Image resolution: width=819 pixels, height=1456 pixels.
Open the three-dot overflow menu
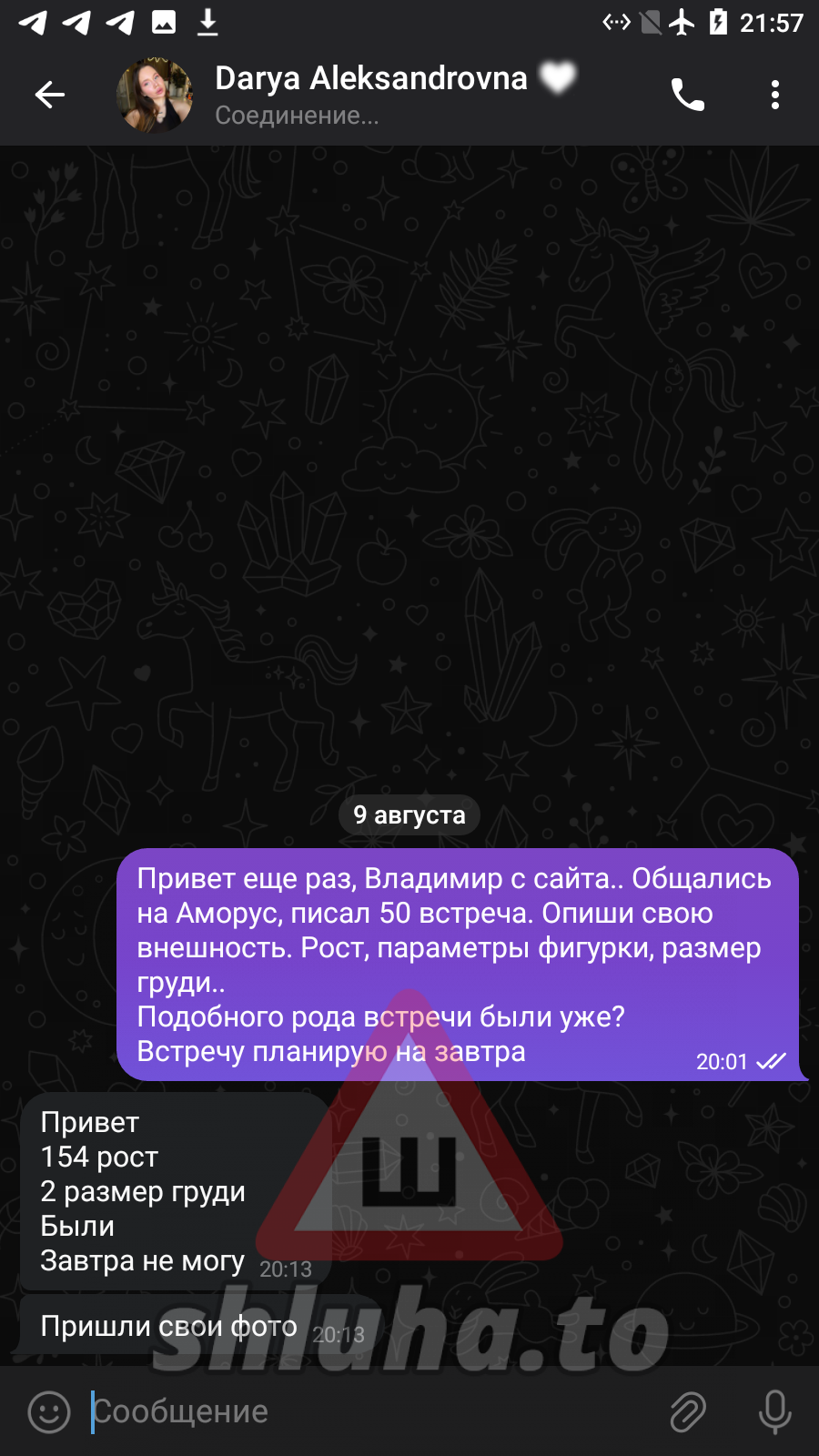(x=774, y=95)
